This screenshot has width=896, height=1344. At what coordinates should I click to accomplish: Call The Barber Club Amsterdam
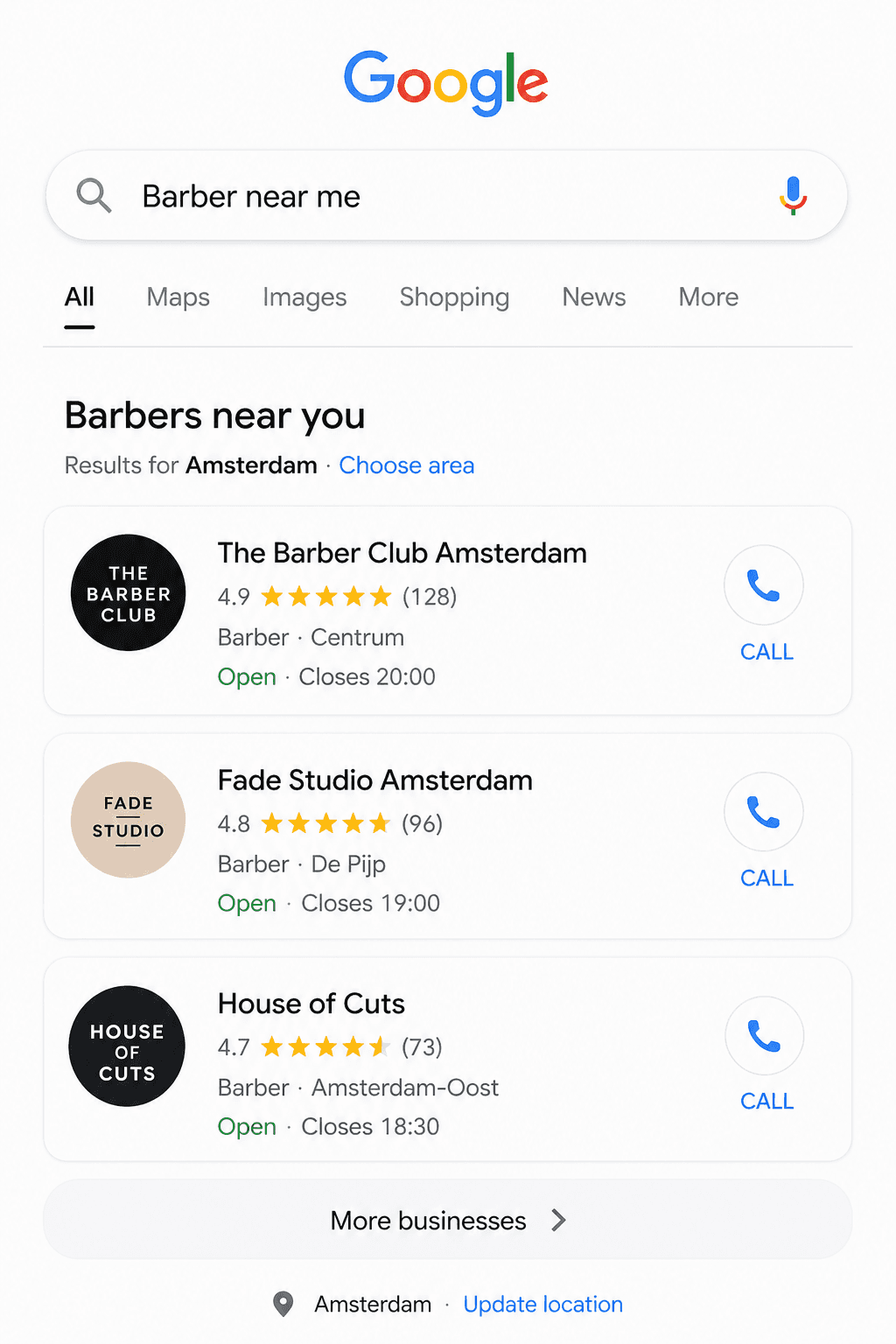(x=764, y=586)
